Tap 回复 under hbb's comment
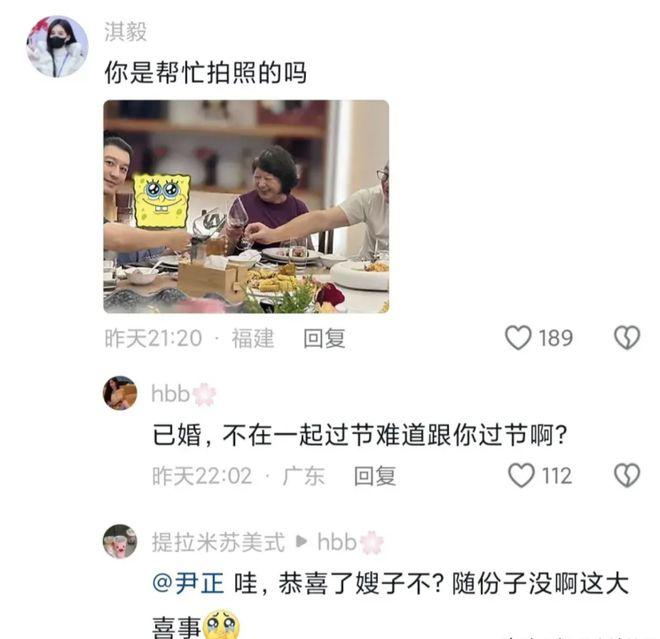 pyautogui.click(x=375, y=475)
